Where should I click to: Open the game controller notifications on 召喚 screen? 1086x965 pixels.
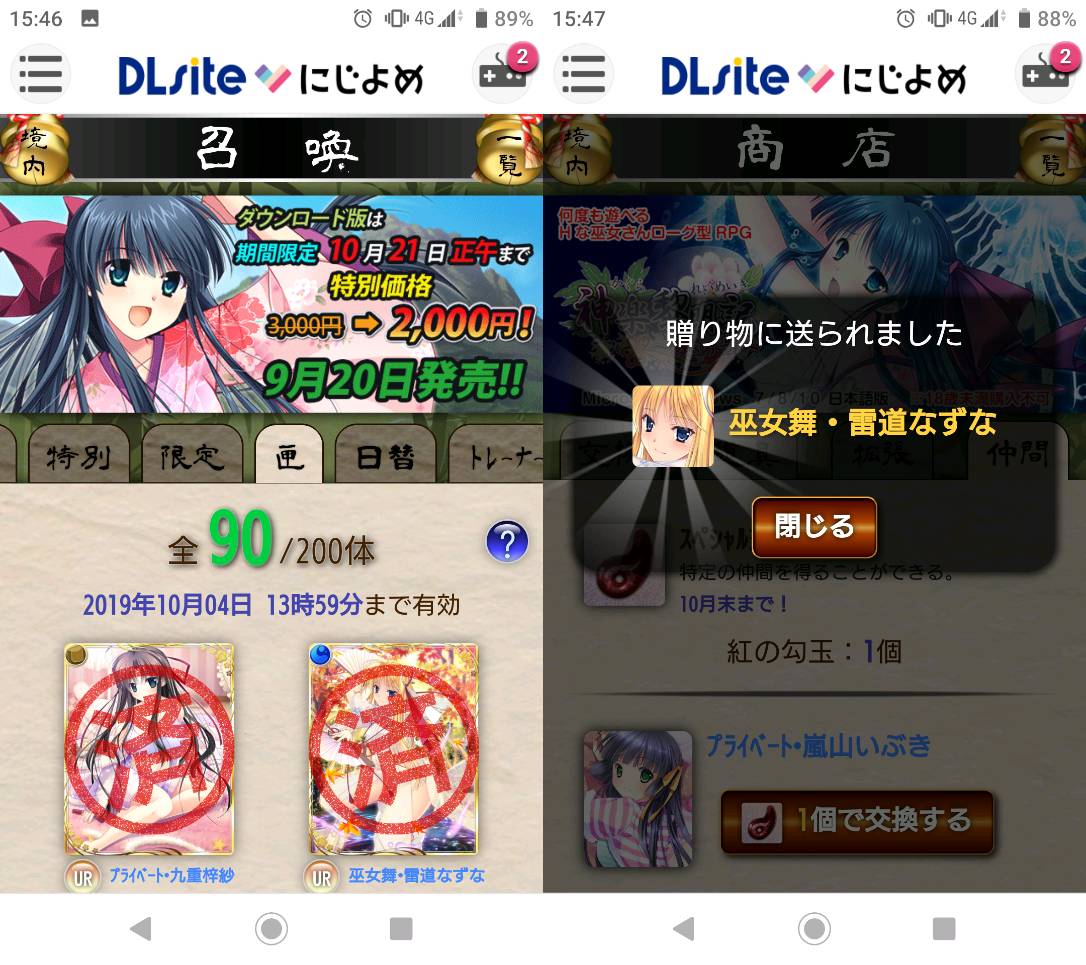point(503,74)
